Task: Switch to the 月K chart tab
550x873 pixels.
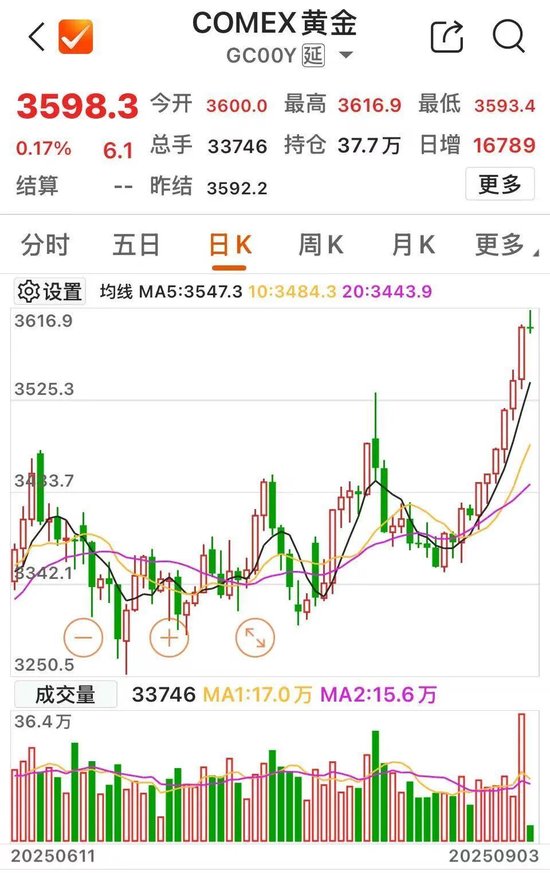Action: [x=413, y=245]
